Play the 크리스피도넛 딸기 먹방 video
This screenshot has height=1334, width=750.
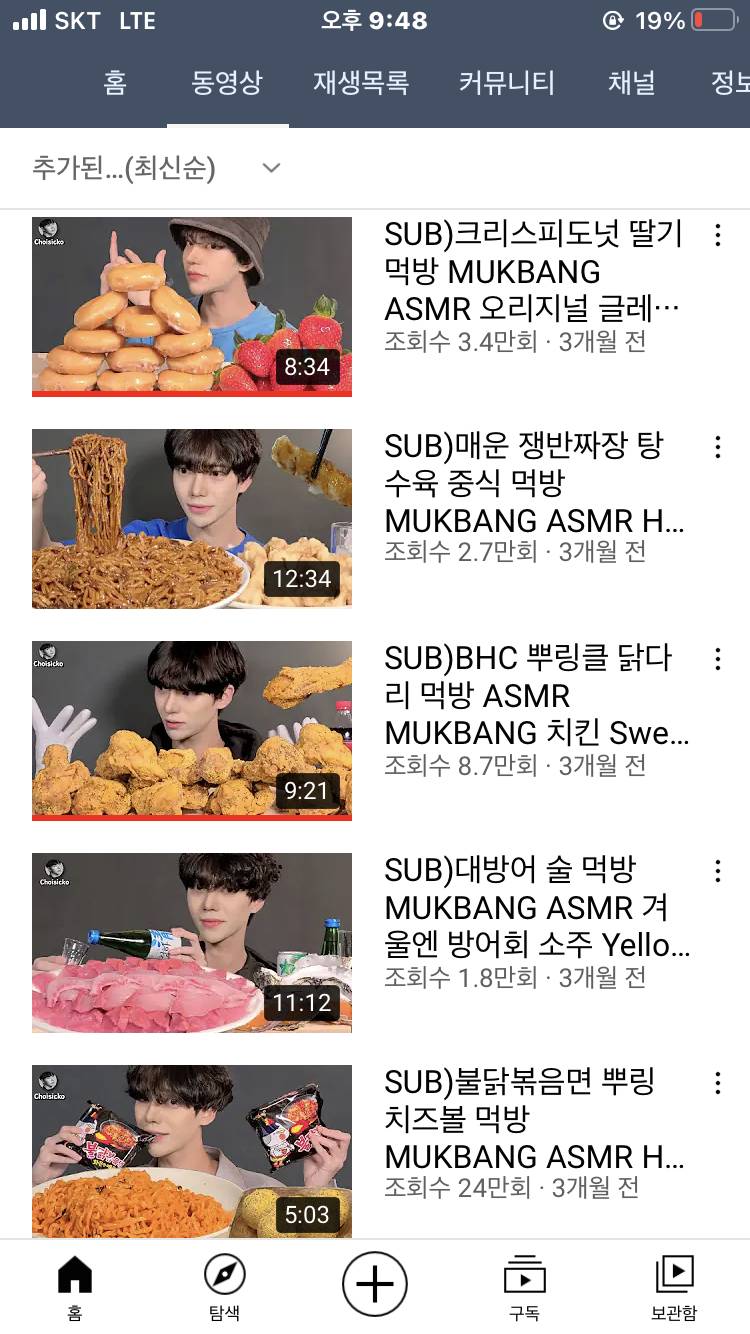pos(192,305)
